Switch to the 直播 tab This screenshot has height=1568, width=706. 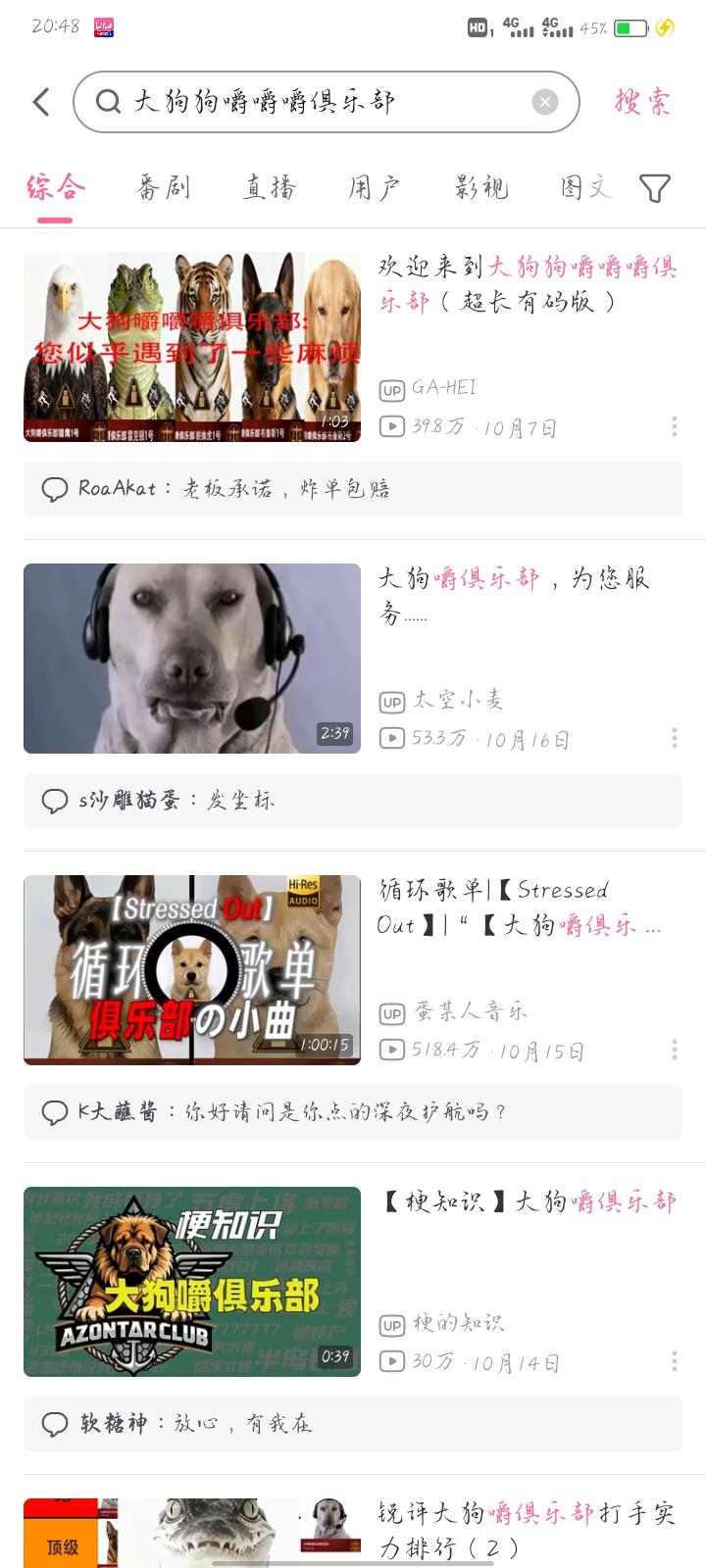coord(269,187)
